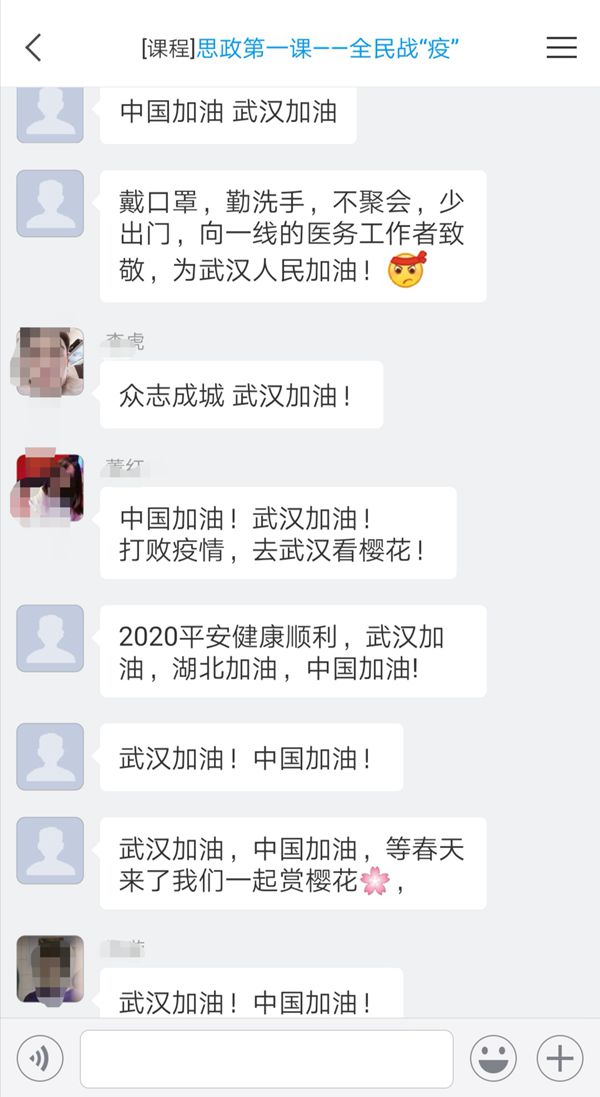Tap the message text field
This screenshot has height=1097, width=600.
click(266, 1058)
